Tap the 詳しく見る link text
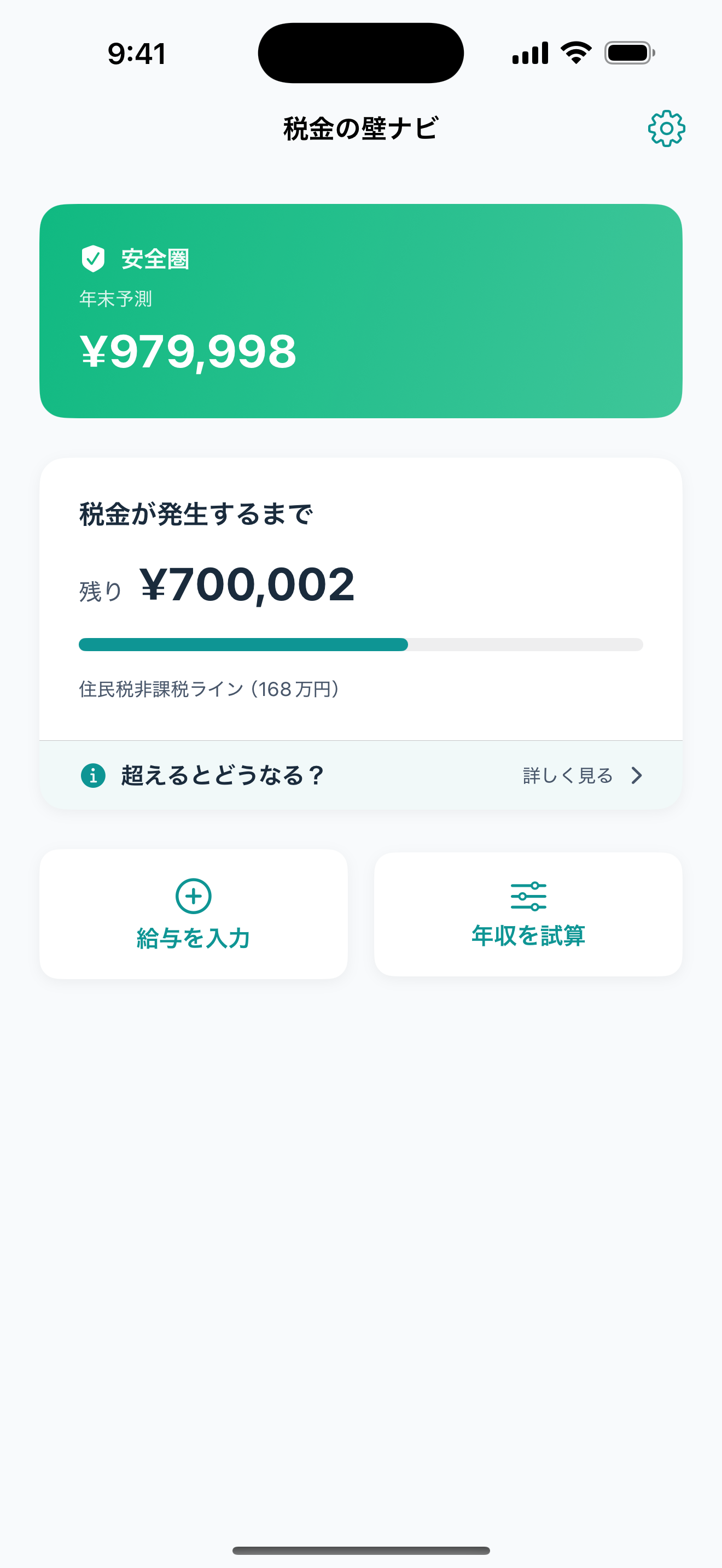The width and height of the screenshot is (722, 1568). tap(565, 775)
